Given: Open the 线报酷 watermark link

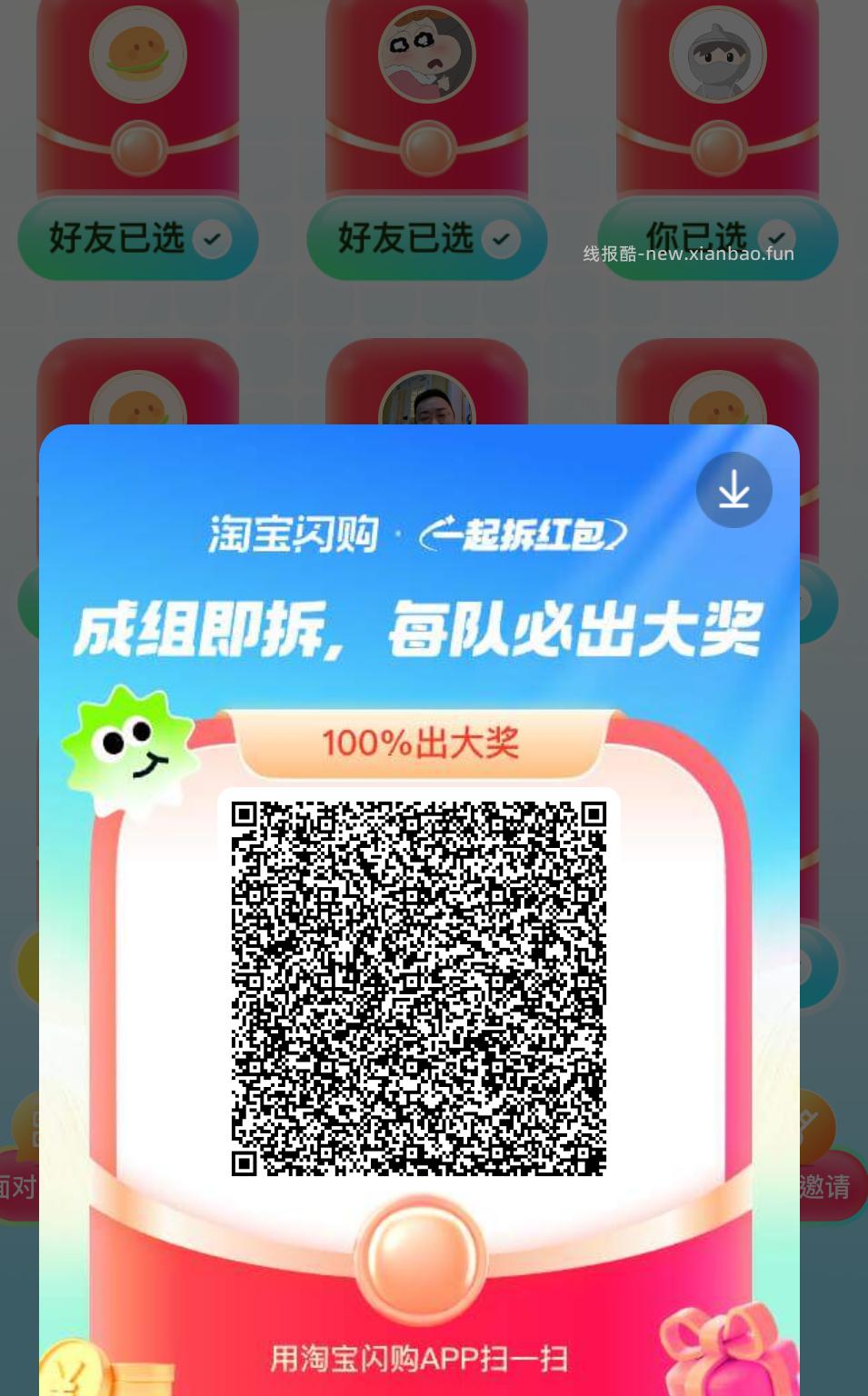Looking at the screenshot, I should point(687,254).
